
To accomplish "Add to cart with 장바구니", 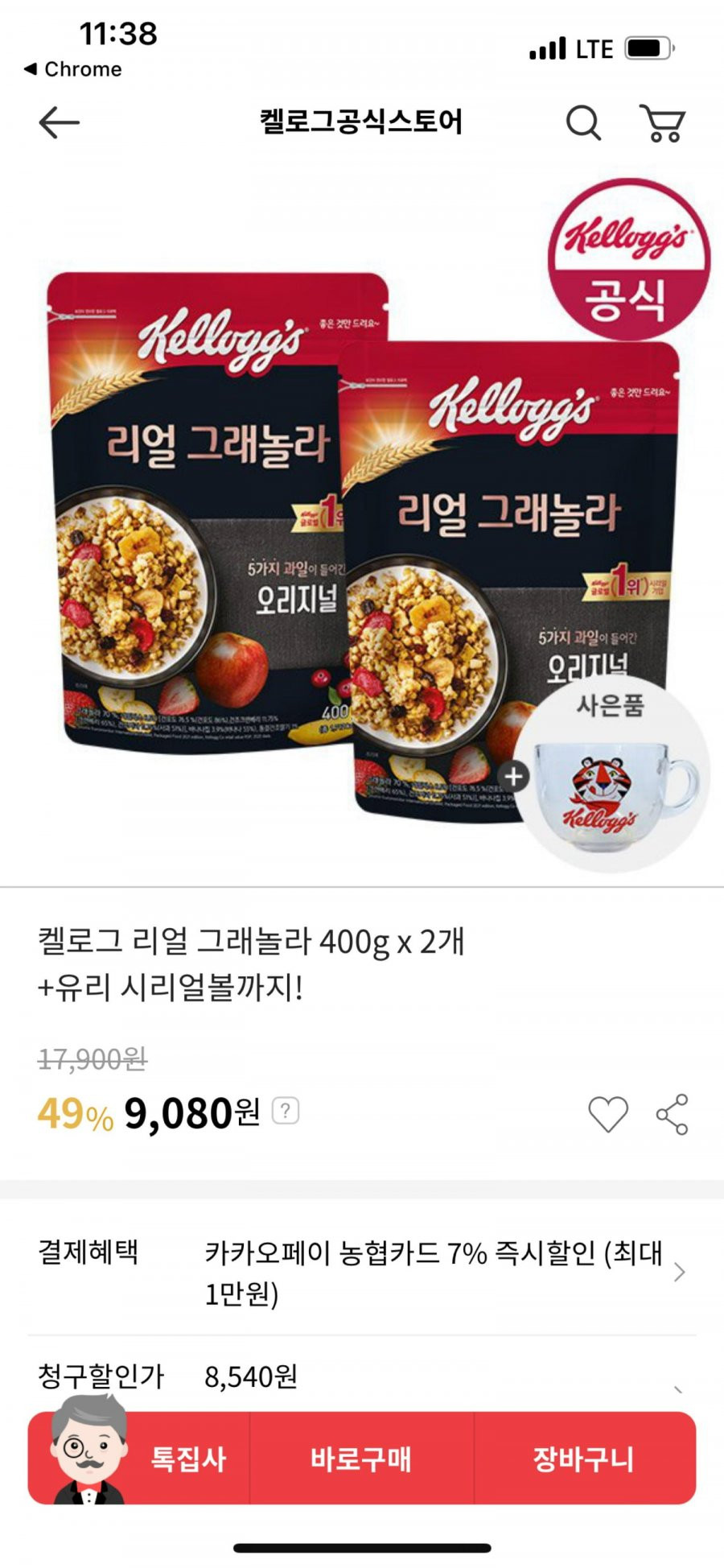I will point(584,1459).
